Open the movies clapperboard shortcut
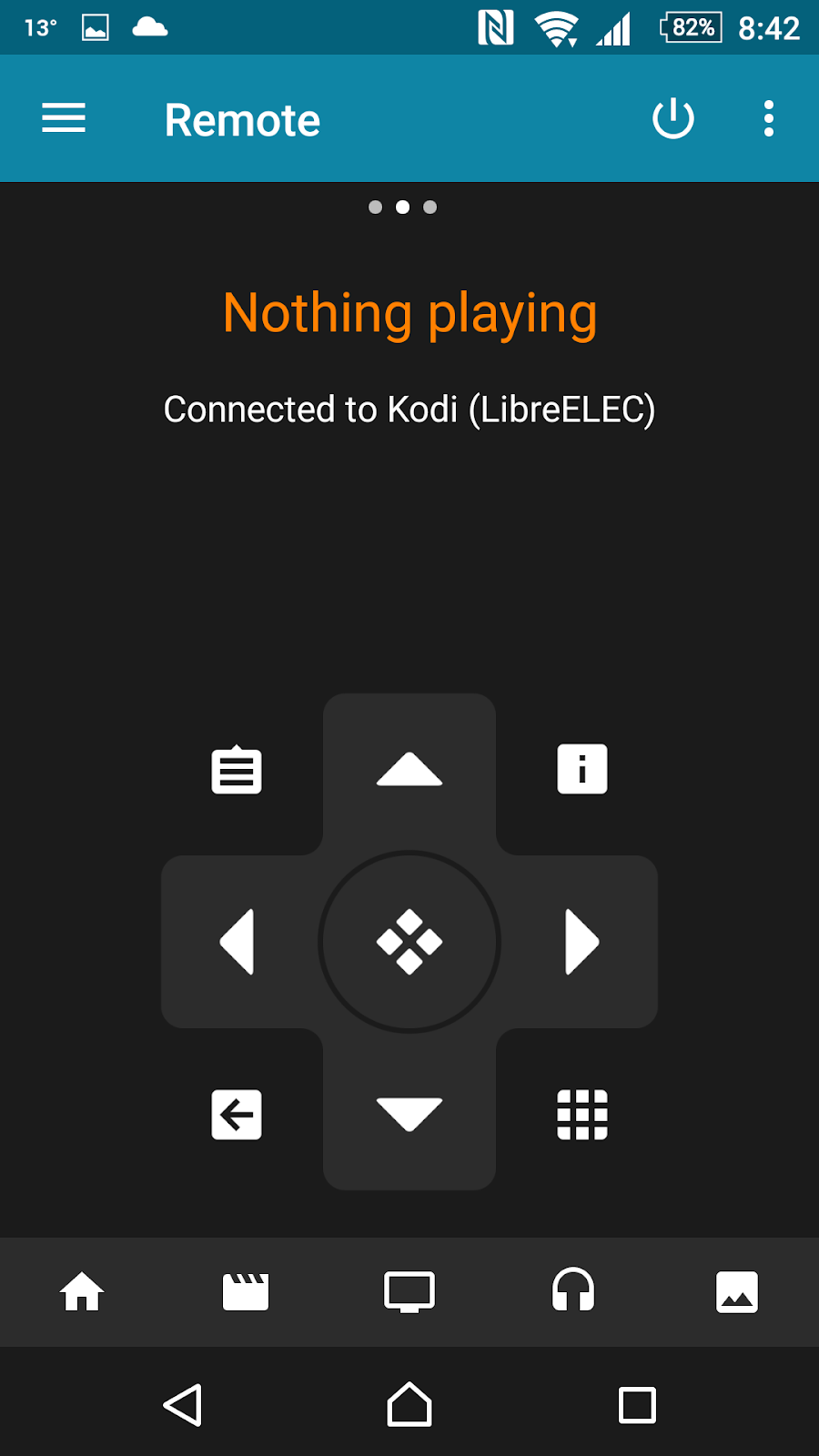Image resolution: width=819 pixels, height=1456 pixels. pyautogui.click(x=246, y=1292)
